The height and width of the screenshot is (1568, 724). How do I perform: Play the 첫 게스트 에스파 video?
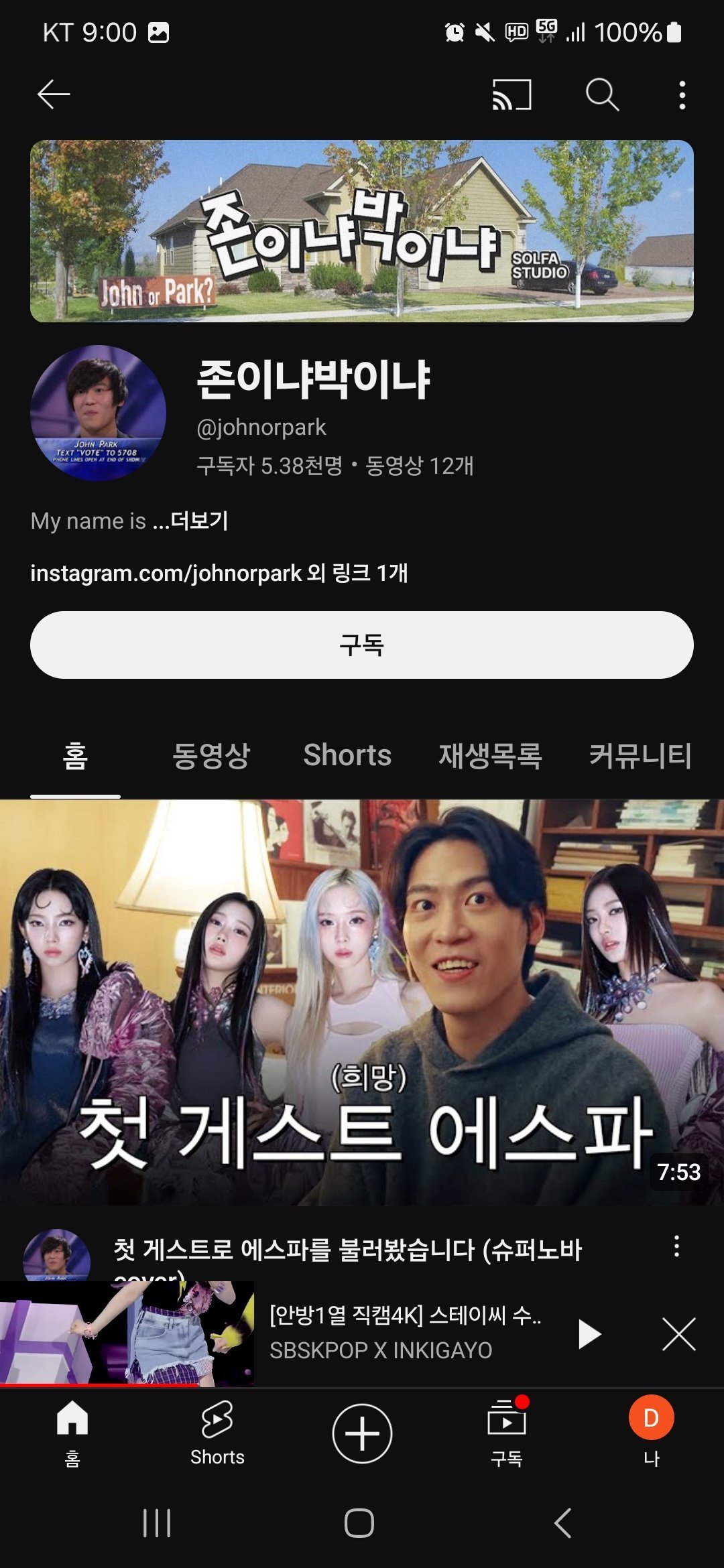(362, 1002)
